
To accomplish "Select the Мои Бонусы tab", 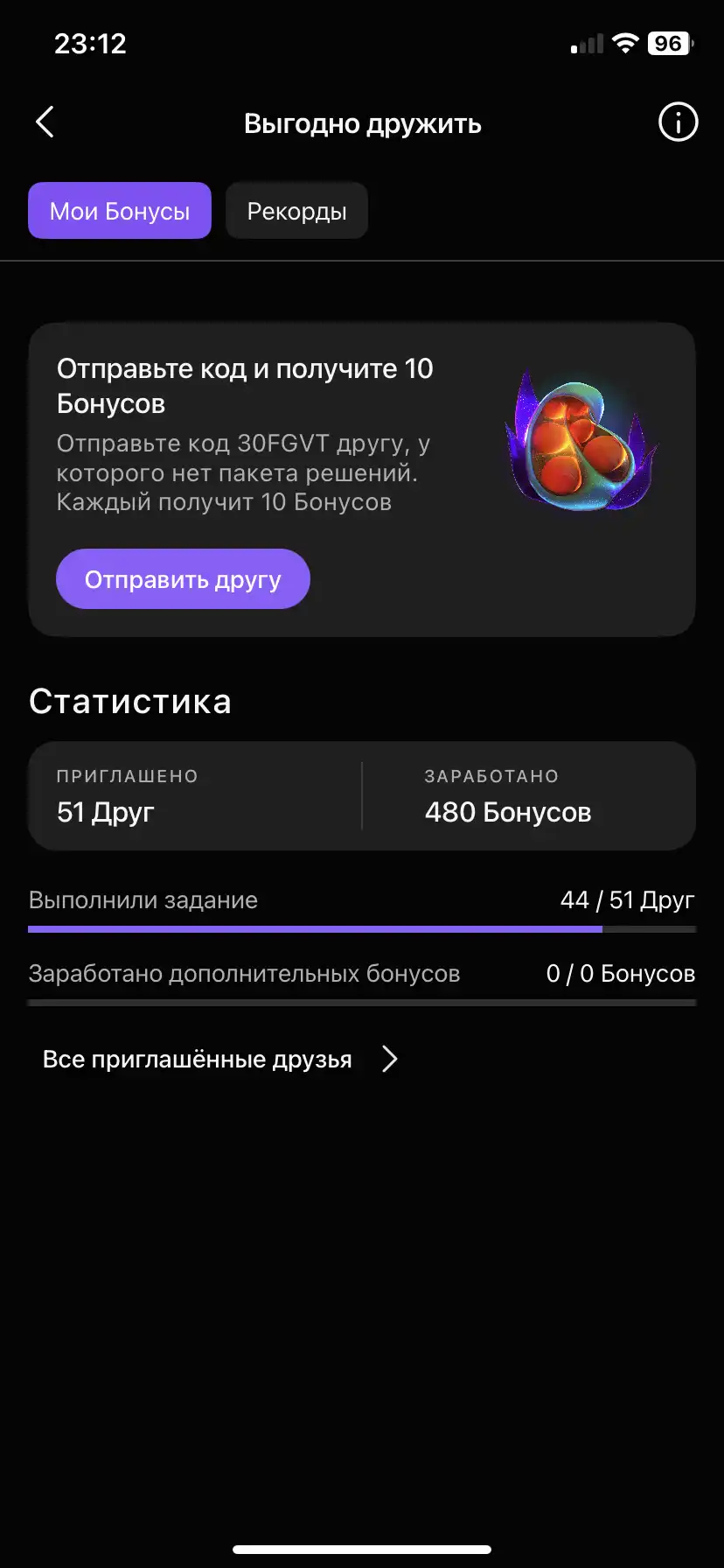I will 120,211.
